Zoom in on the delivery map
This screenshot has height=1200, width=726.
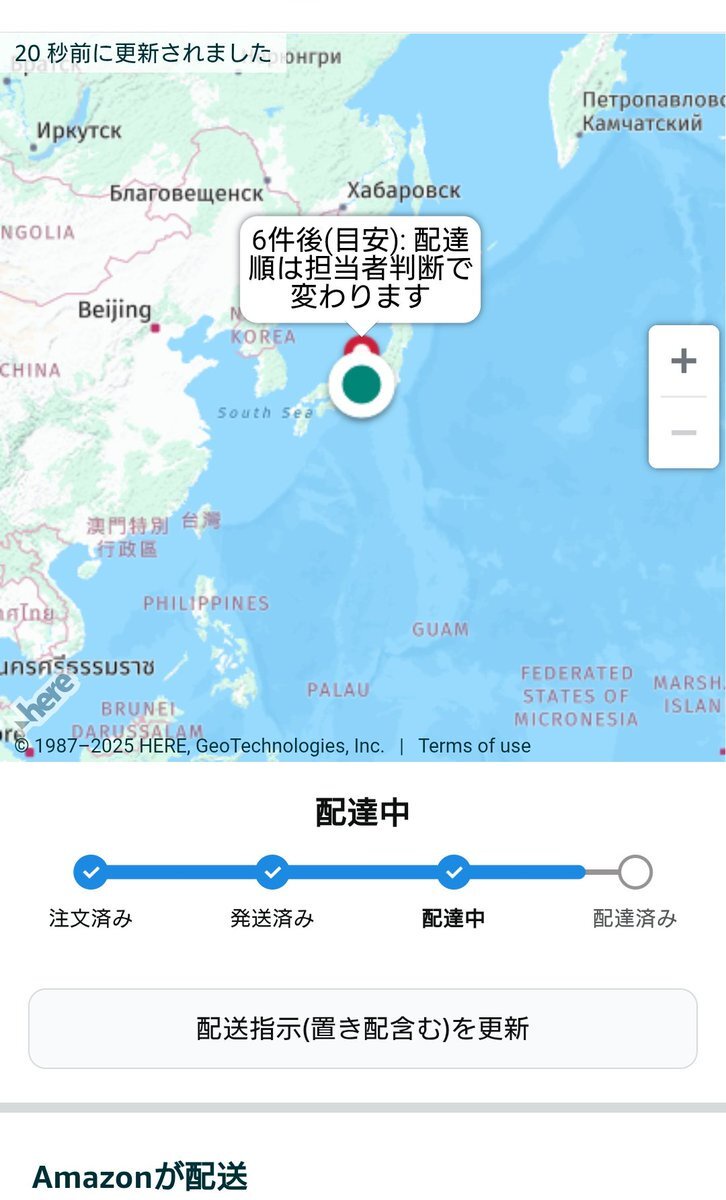pos(683,361)
